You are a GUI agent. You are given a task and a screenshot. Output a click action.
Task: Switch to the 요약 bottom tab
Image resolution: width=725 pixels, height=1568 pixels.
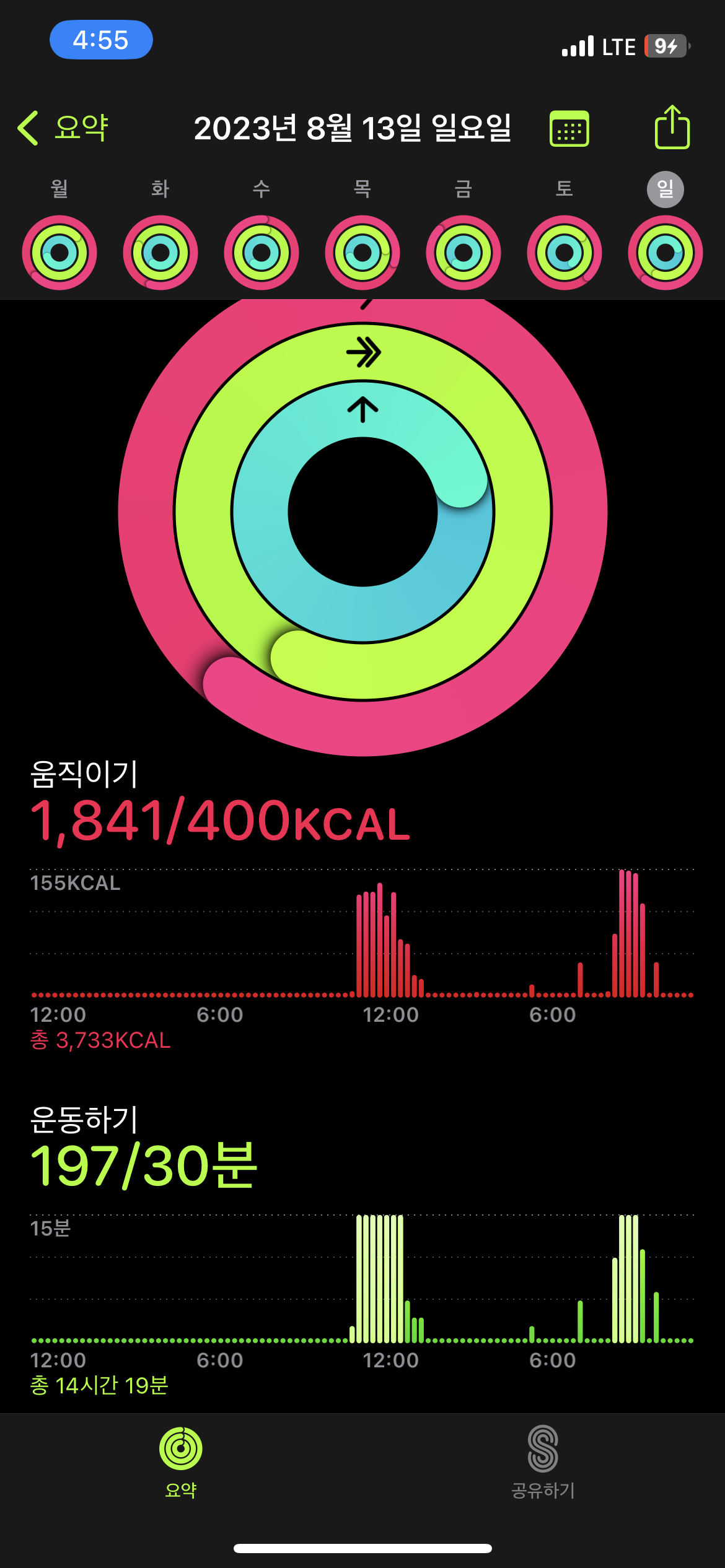pyautogui.click(x=181, y=1461)
